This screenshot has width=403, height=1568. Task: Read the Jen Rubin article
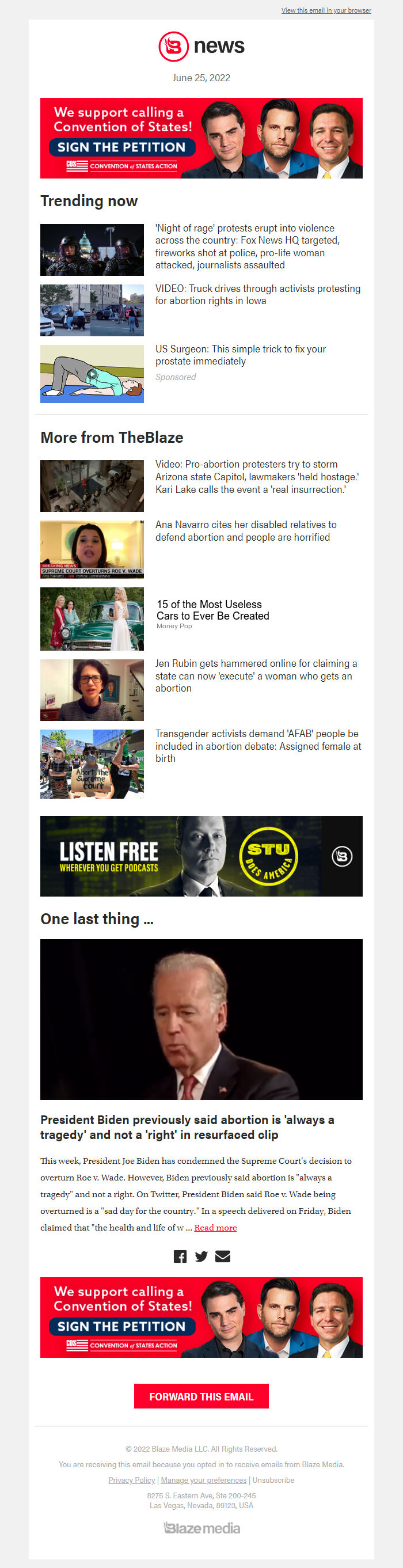[256, 675]
